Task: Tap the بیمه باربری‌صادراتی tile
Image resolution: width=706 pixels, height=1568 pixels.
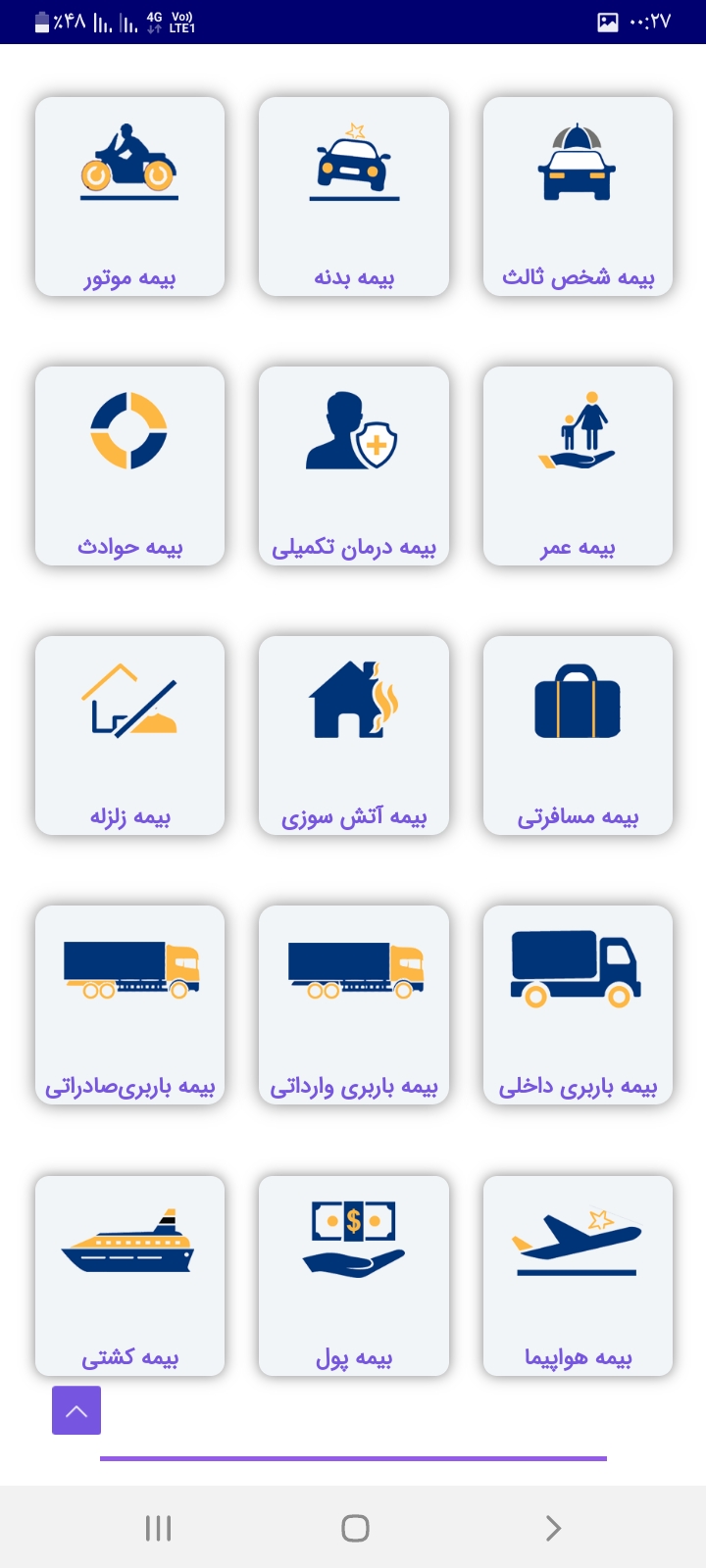Action: (x=129, y=1004)
